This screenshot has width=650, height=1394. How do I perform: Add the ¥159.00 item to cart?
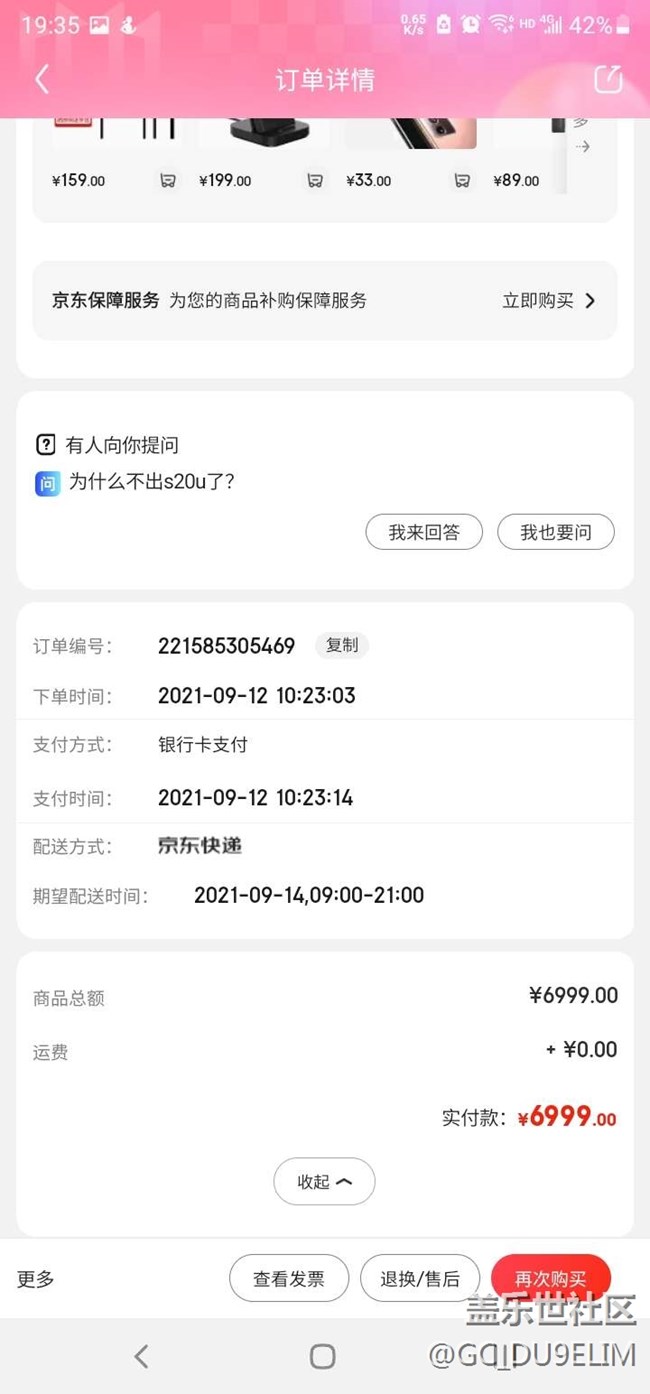click(168, 180)
